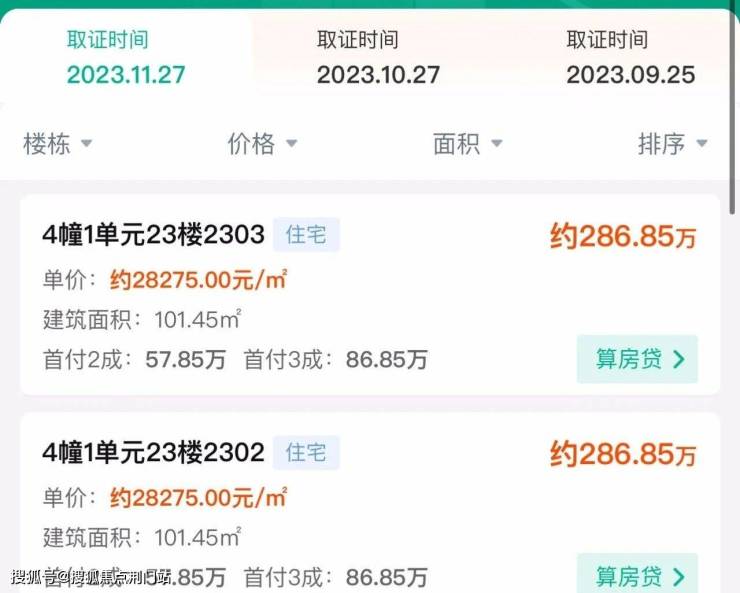Switch to the 2023.09.25 evidence date tab
The width and height of the screenshot is (740, 593).
pos(630,57)
